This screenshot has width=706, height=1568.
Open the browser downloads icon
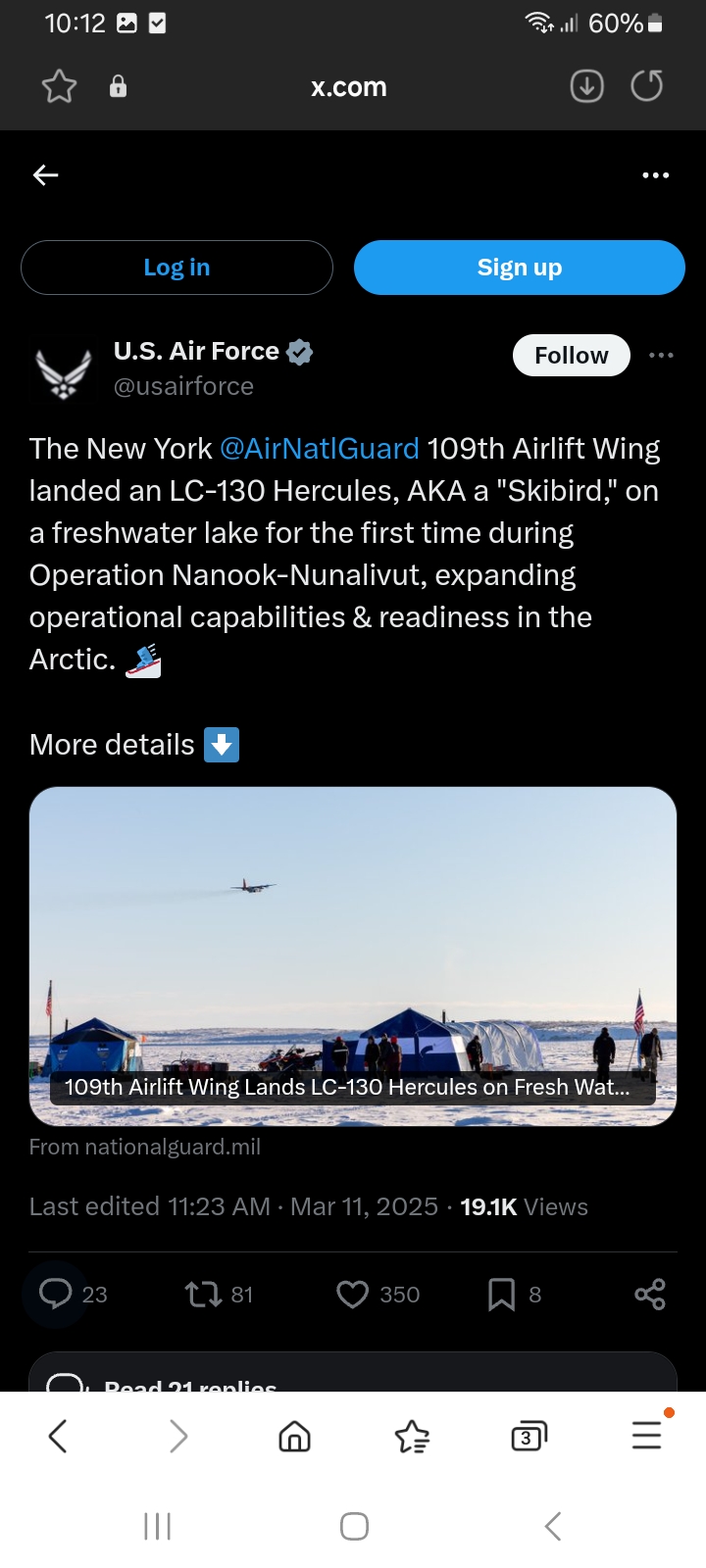coord(586,86)
